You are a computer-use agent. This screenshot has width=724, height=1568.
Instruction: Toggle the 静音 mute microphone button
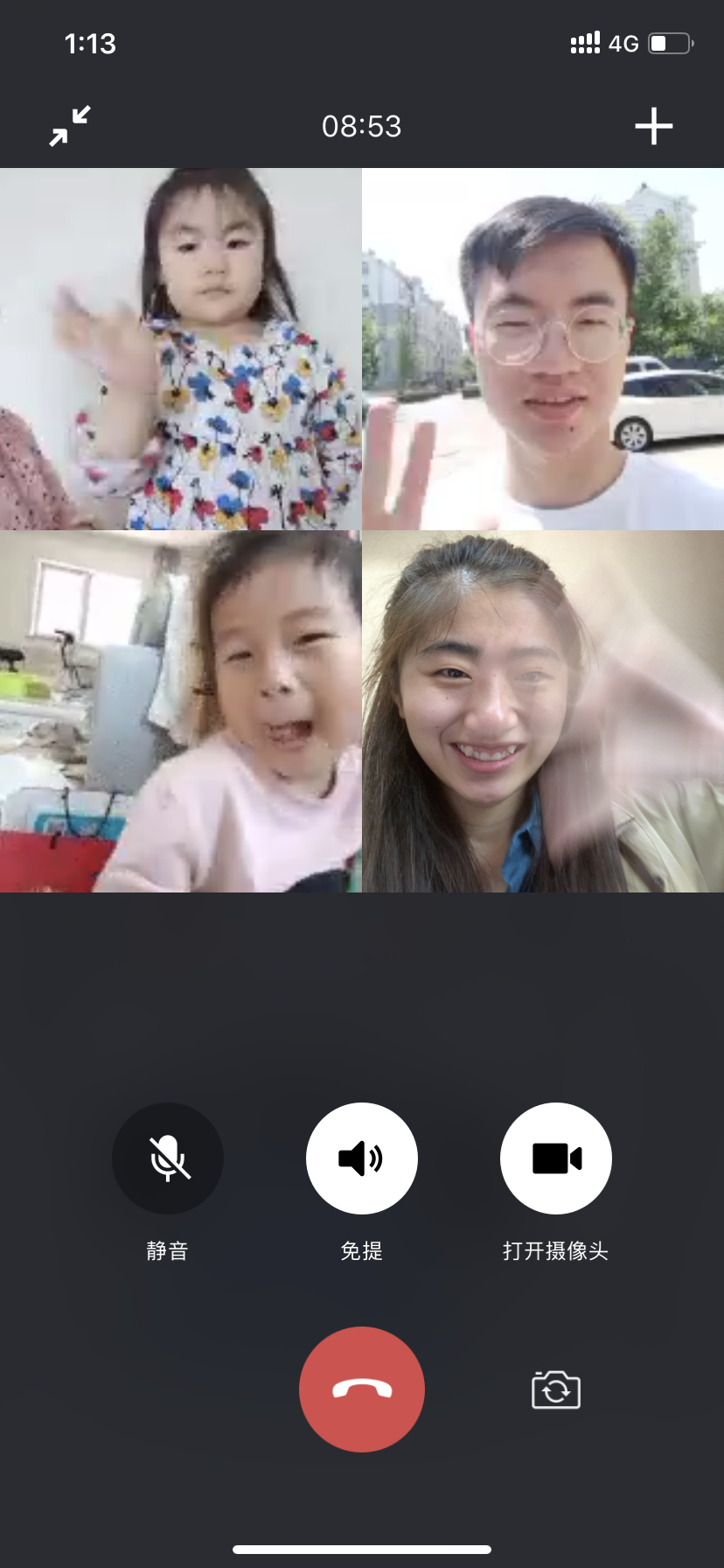[x=168, y=1158]
